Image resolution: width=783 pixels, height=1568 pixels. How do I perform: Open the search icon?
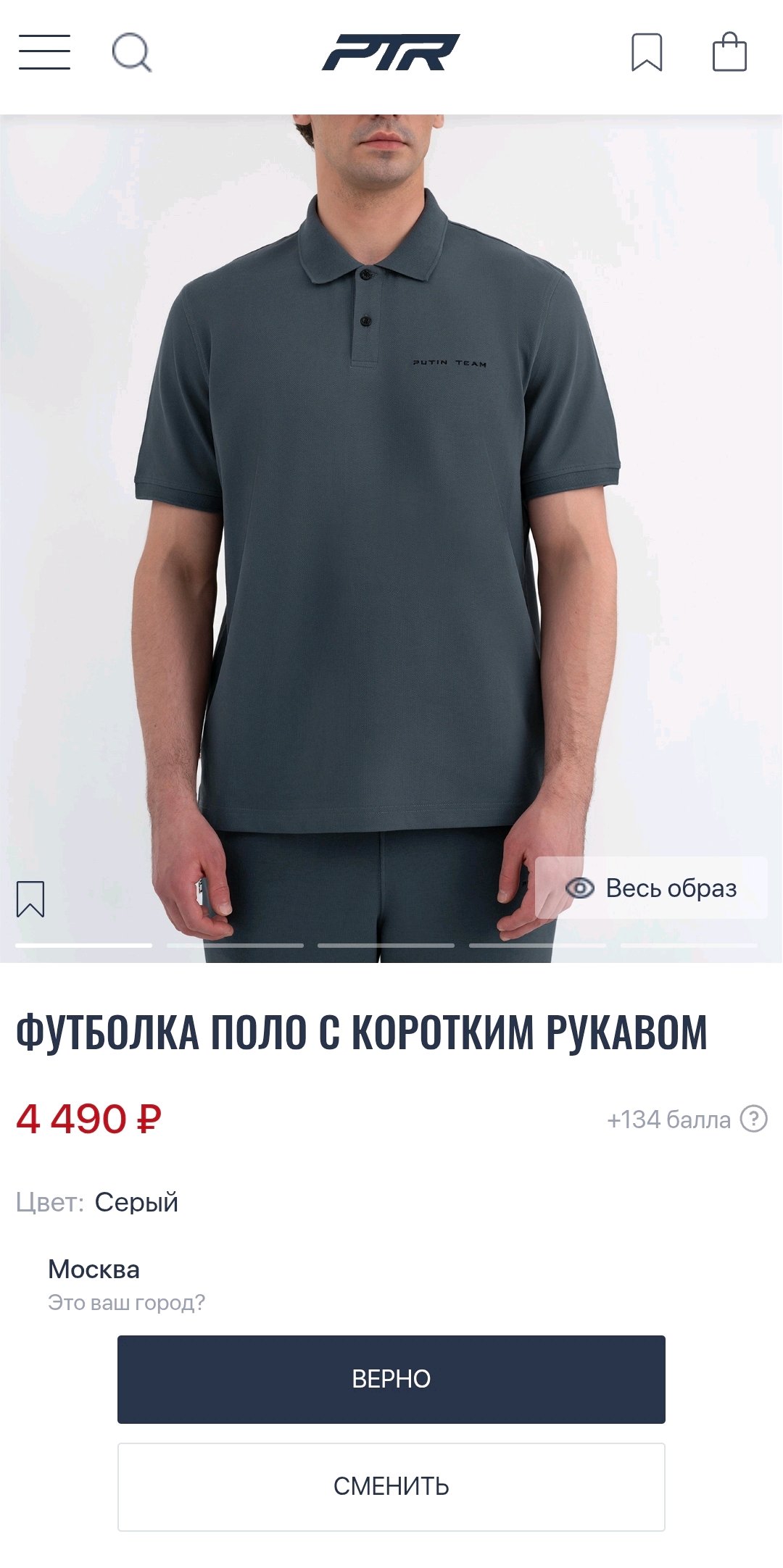(132, 53)
